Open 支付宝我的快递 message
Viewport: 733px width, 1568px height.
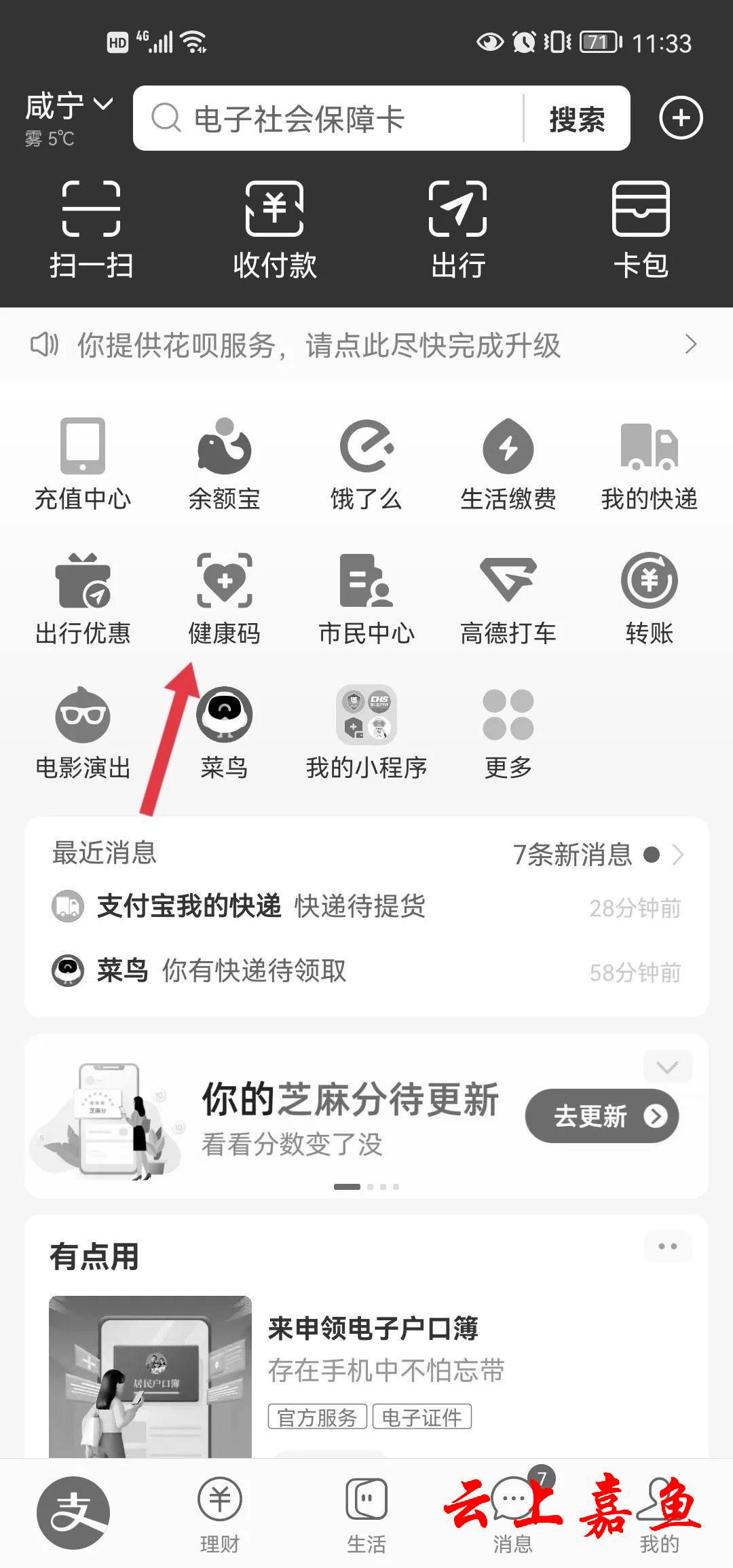click(261, 906)
